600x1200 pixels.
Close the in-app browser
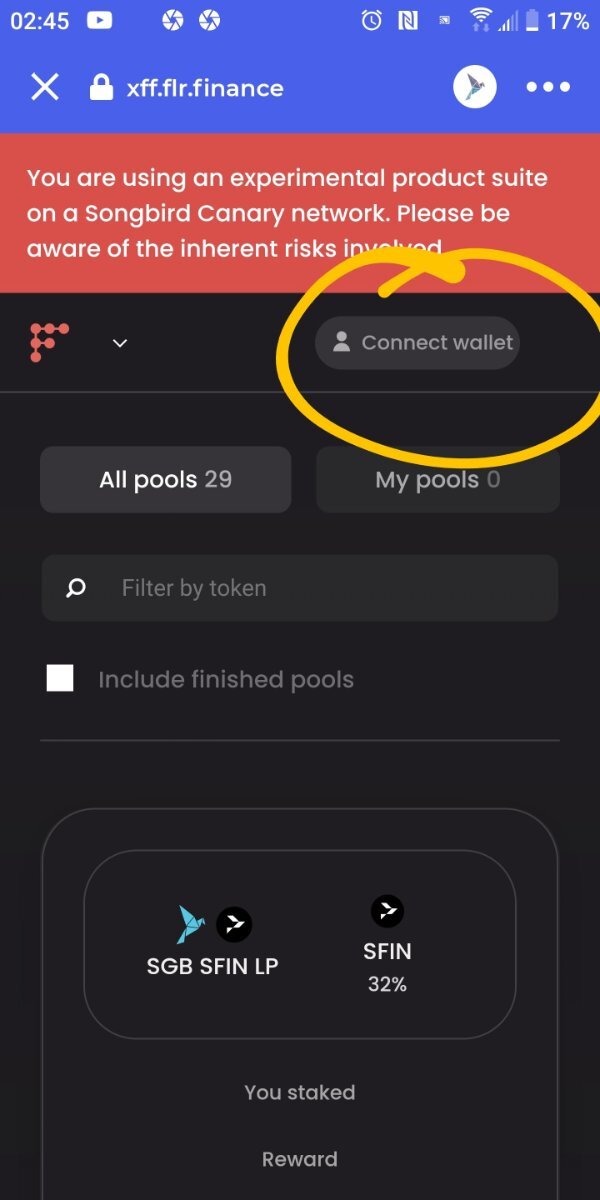[x=45, y=87]
